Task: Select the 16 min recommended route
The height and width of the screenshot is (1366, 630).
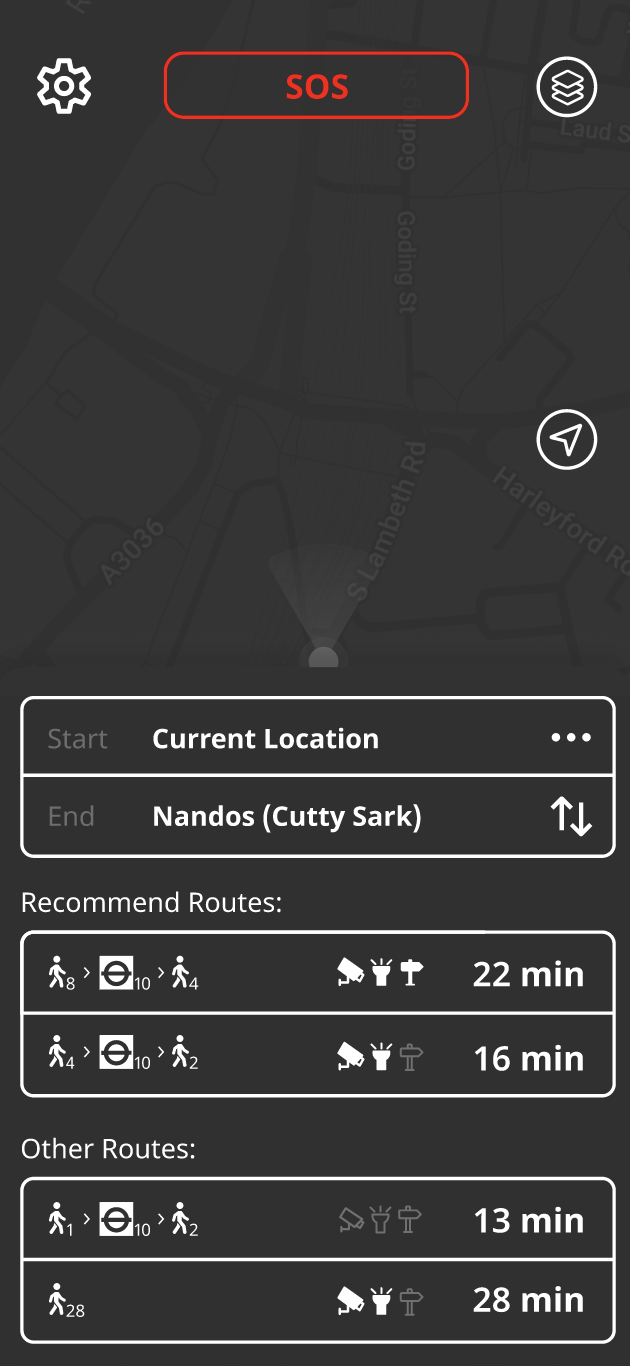Action: pyautogui.click(x=317, y=1056)
